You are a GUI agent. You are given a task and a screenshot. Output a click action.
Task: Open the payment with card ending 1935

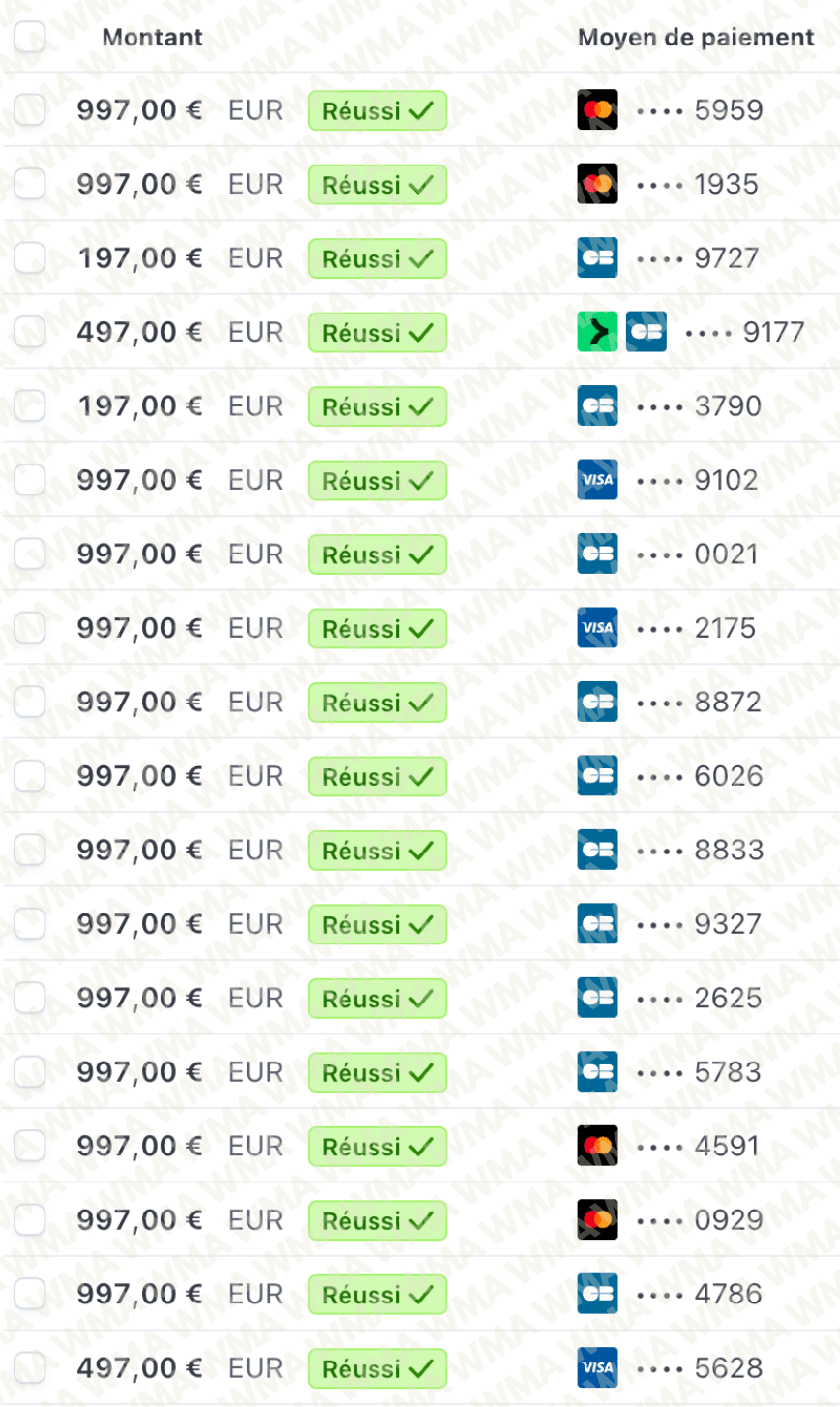coord(139,184)
